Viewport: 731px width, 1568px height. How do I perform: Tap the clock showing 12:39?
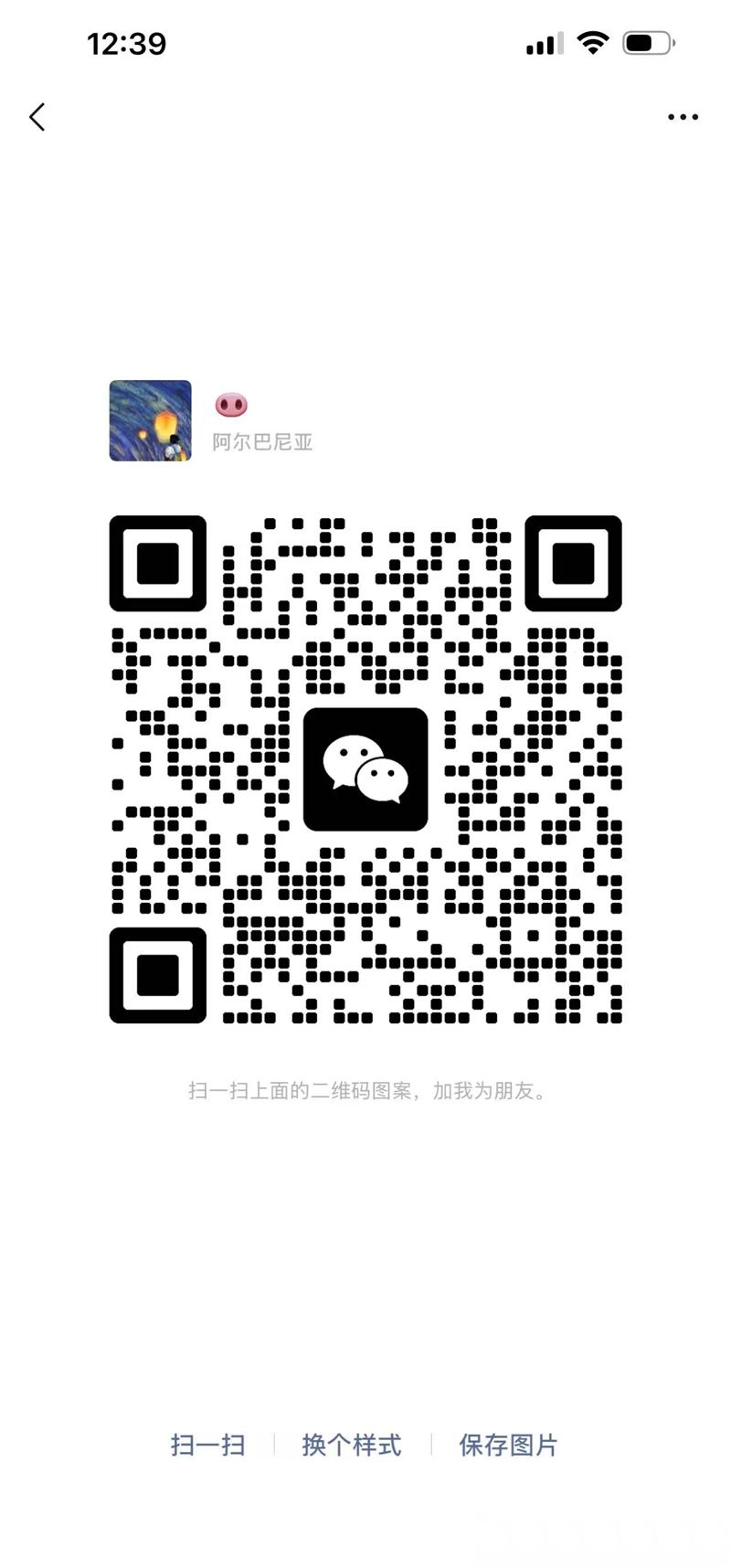click(x=126, y=42)
